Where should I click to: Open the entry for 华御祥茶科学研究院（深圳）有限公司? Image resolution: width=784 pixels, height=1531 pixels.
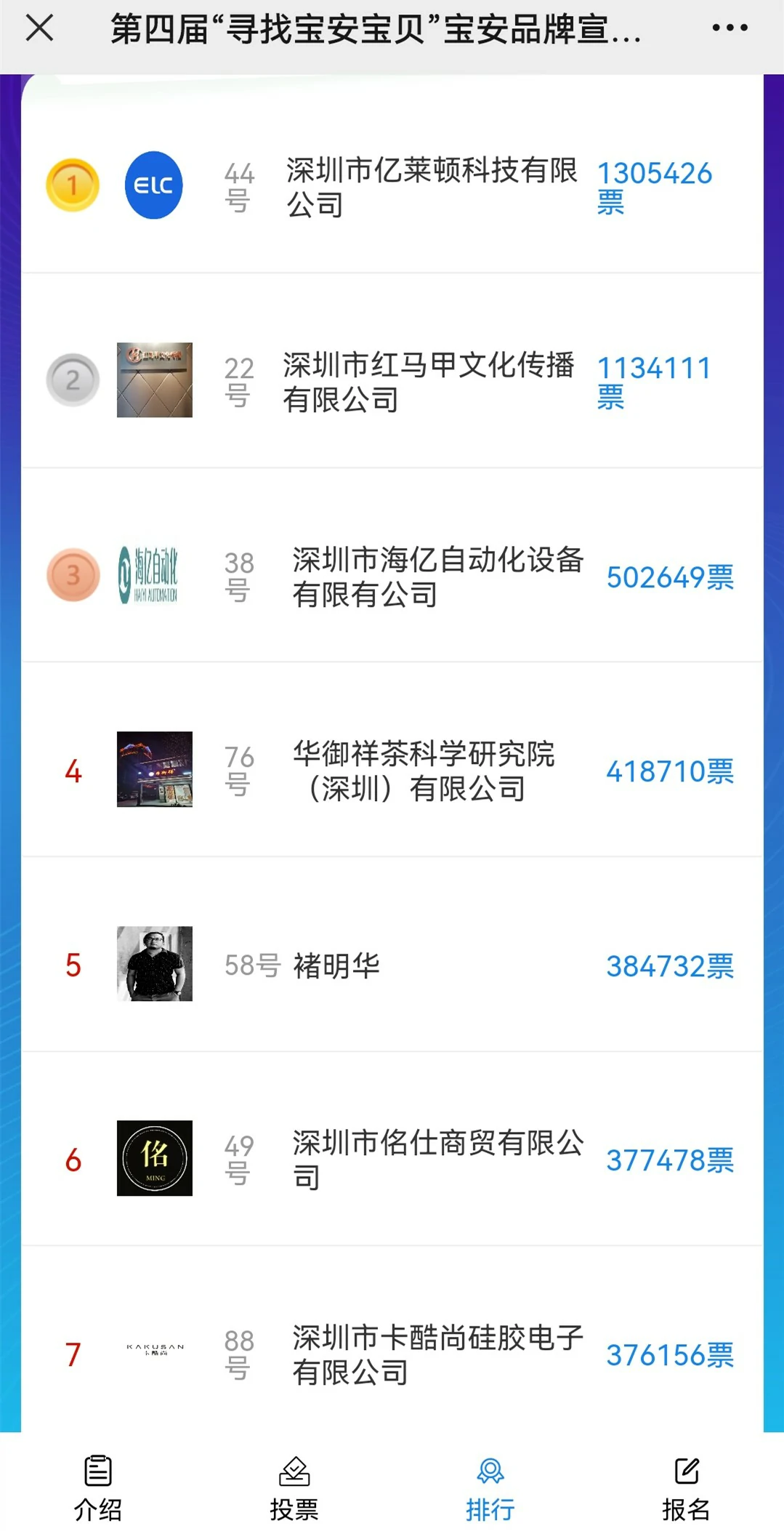(423, 771)
